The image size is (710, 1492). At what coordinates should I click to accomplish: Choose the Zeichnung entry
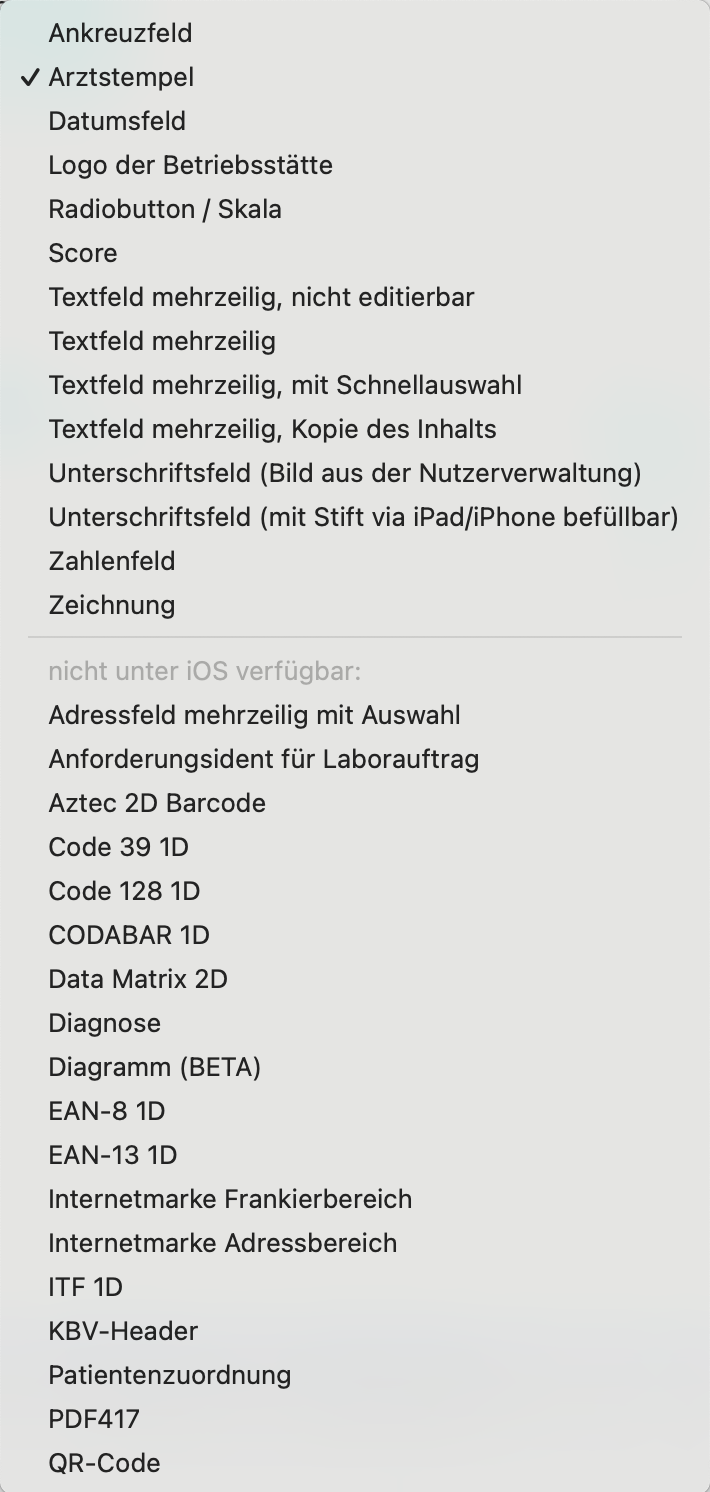click(x=112, y=605)
